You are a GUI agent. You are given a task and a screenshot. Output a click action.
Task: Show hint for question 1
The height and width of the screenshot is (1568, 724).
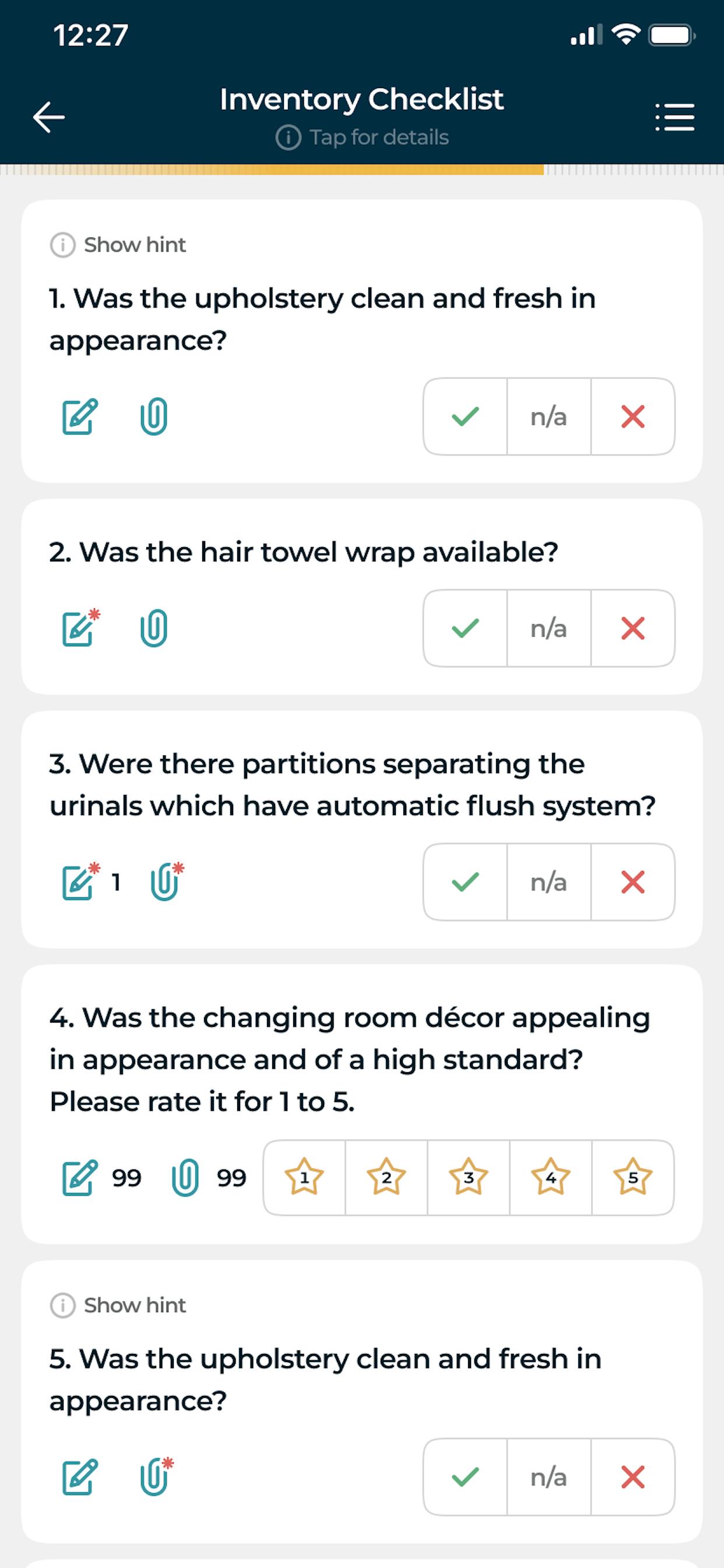pos(118,244)
